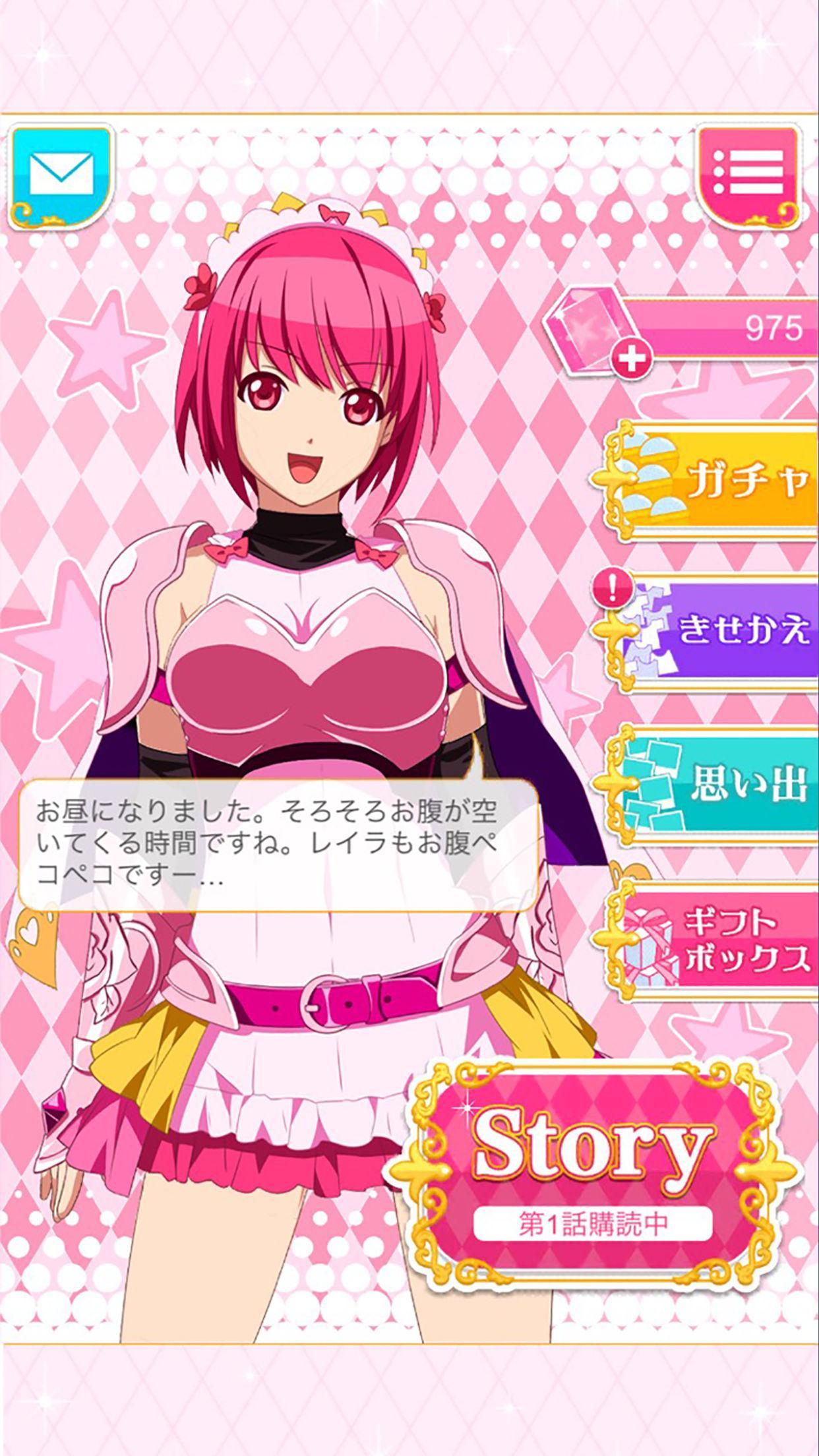Image resolution: width=819 pixels, height=1456 pixels.
Task: Tap the character's dialogue speech bubble
Action: pyautogui.click(x=277, y=844)
